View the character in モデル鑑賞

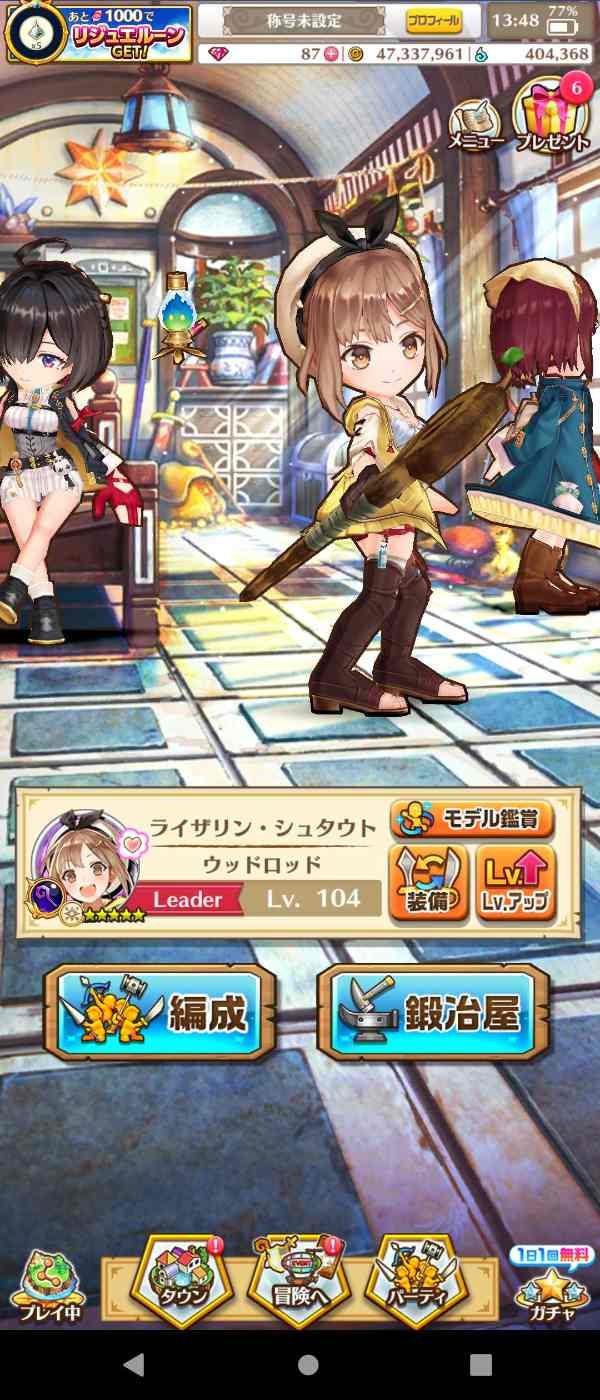click(472, 820)
